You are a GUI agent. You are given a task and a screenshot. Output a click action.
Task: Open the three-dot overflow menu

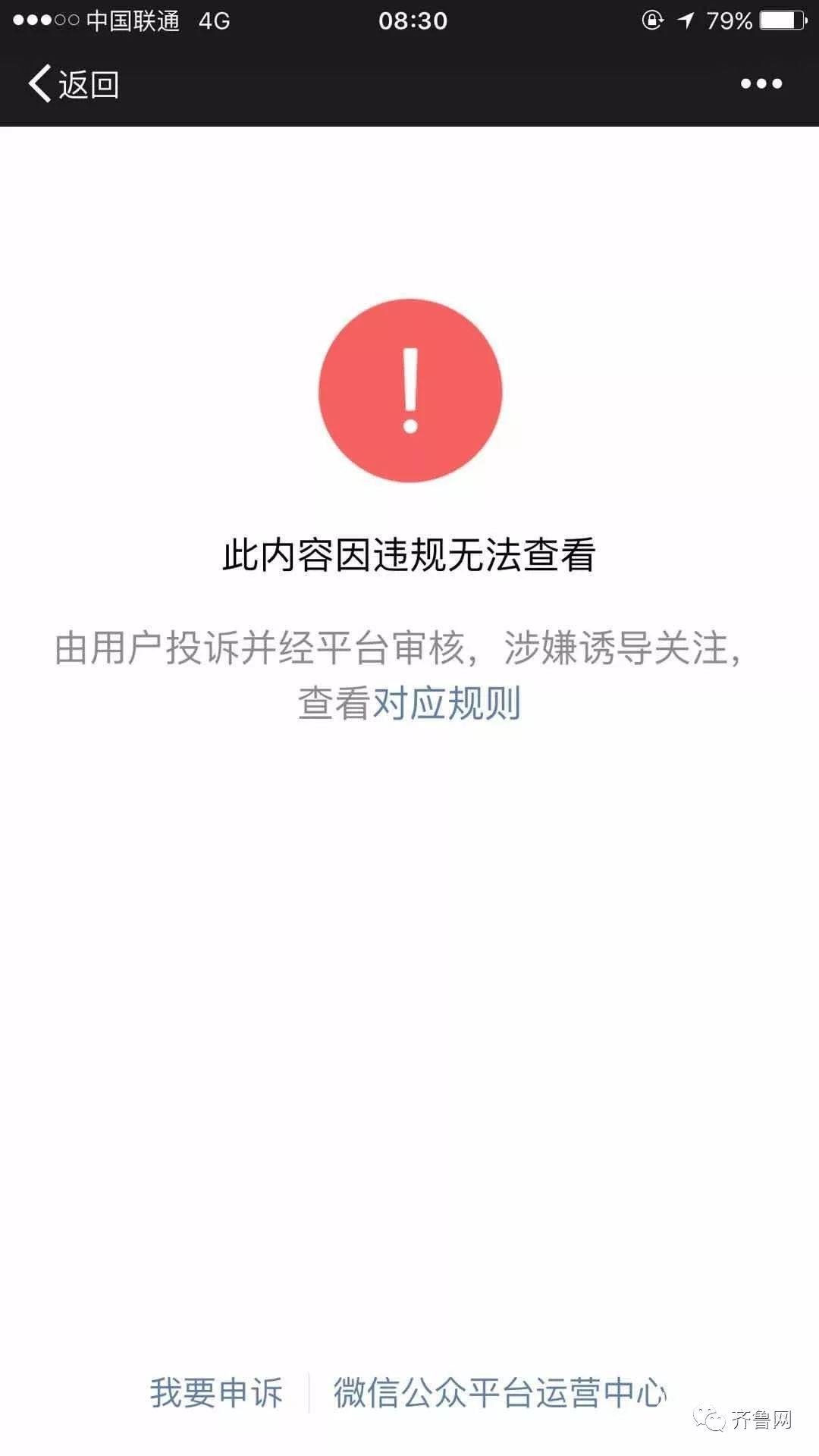(761, 83)
